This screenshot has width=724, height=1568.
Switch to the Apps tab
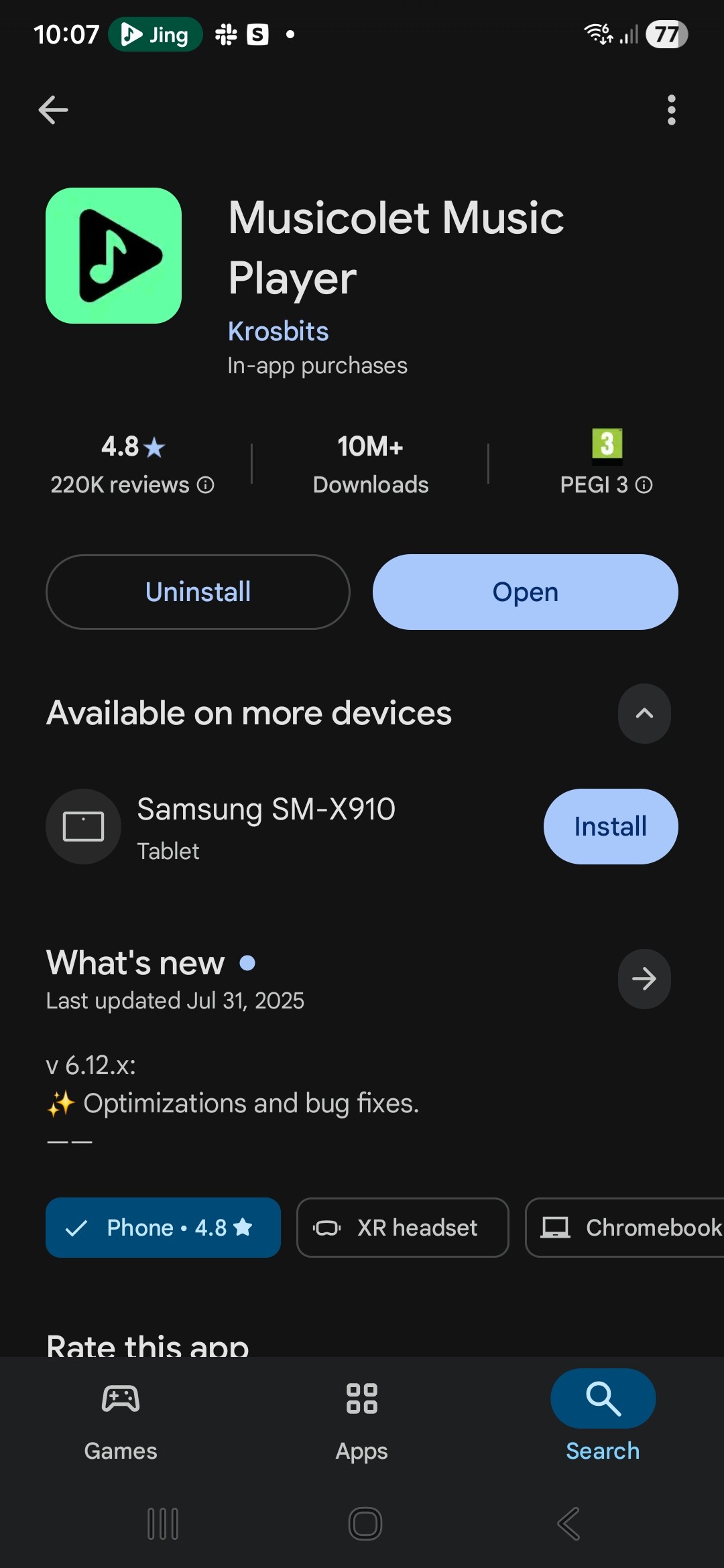coord(362,1415)
